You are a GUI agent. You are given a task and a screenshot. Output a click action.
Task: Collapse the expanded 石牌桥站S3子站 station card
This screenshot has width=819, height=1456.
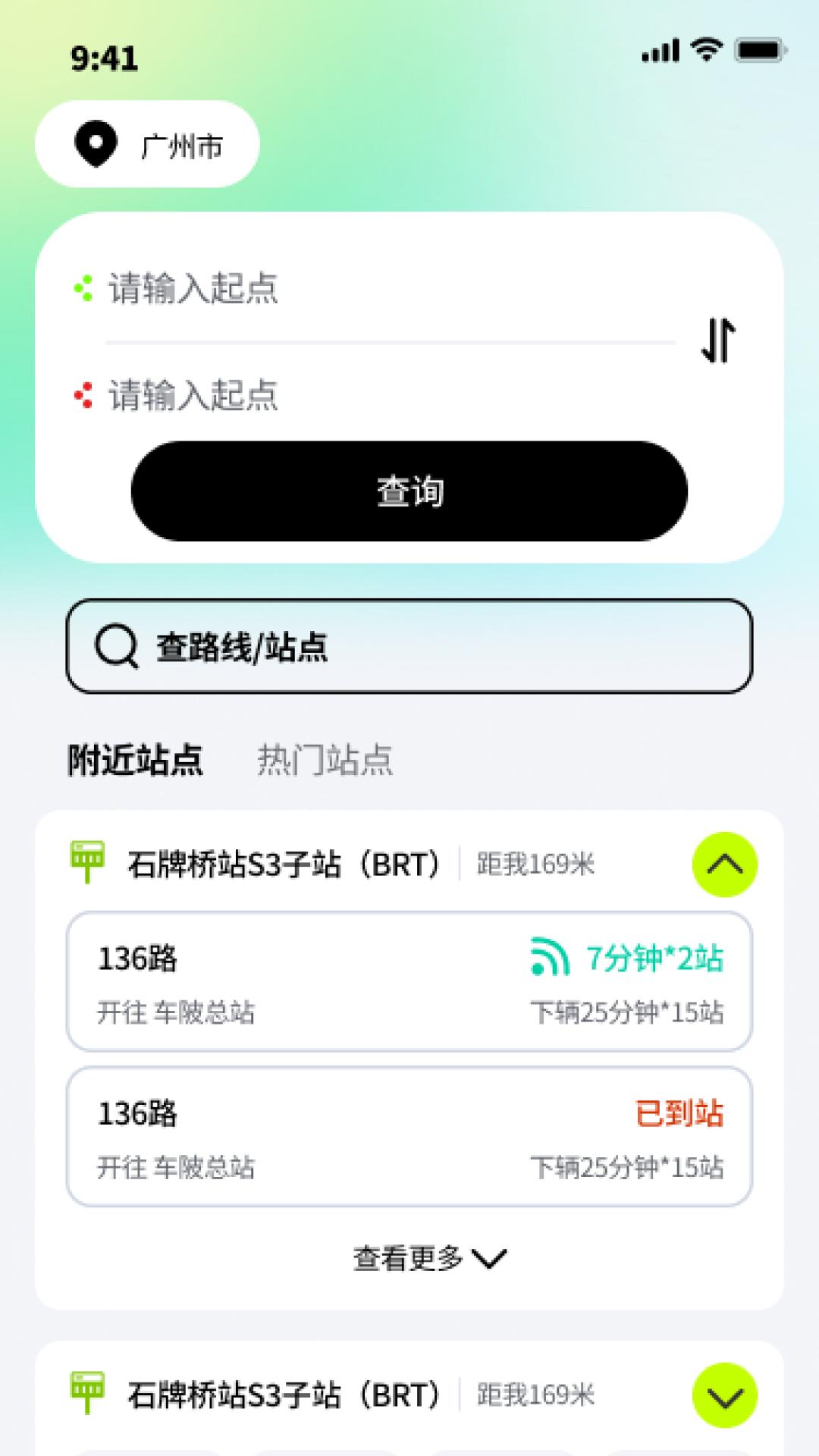click(725, 863)
